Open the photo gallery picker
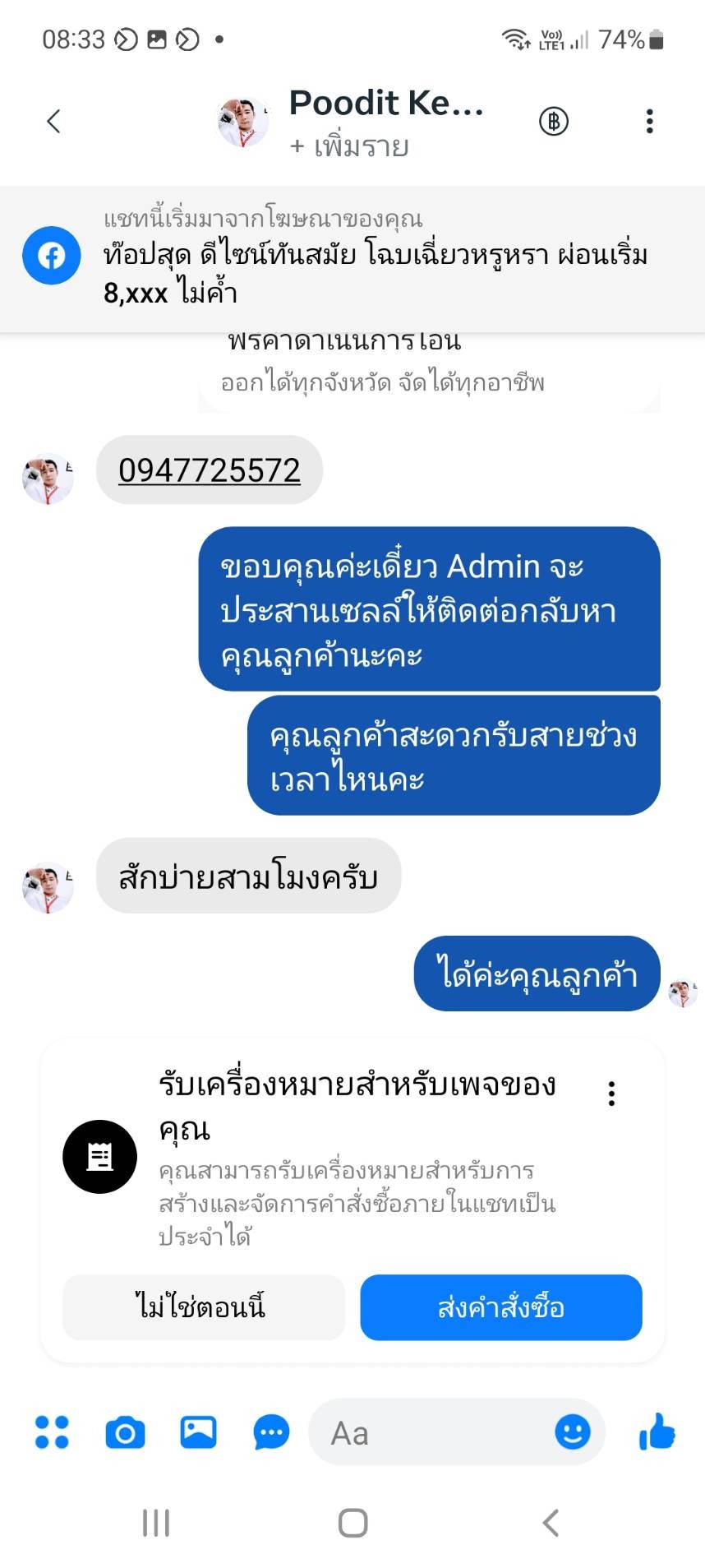 tap(198, 1432)
